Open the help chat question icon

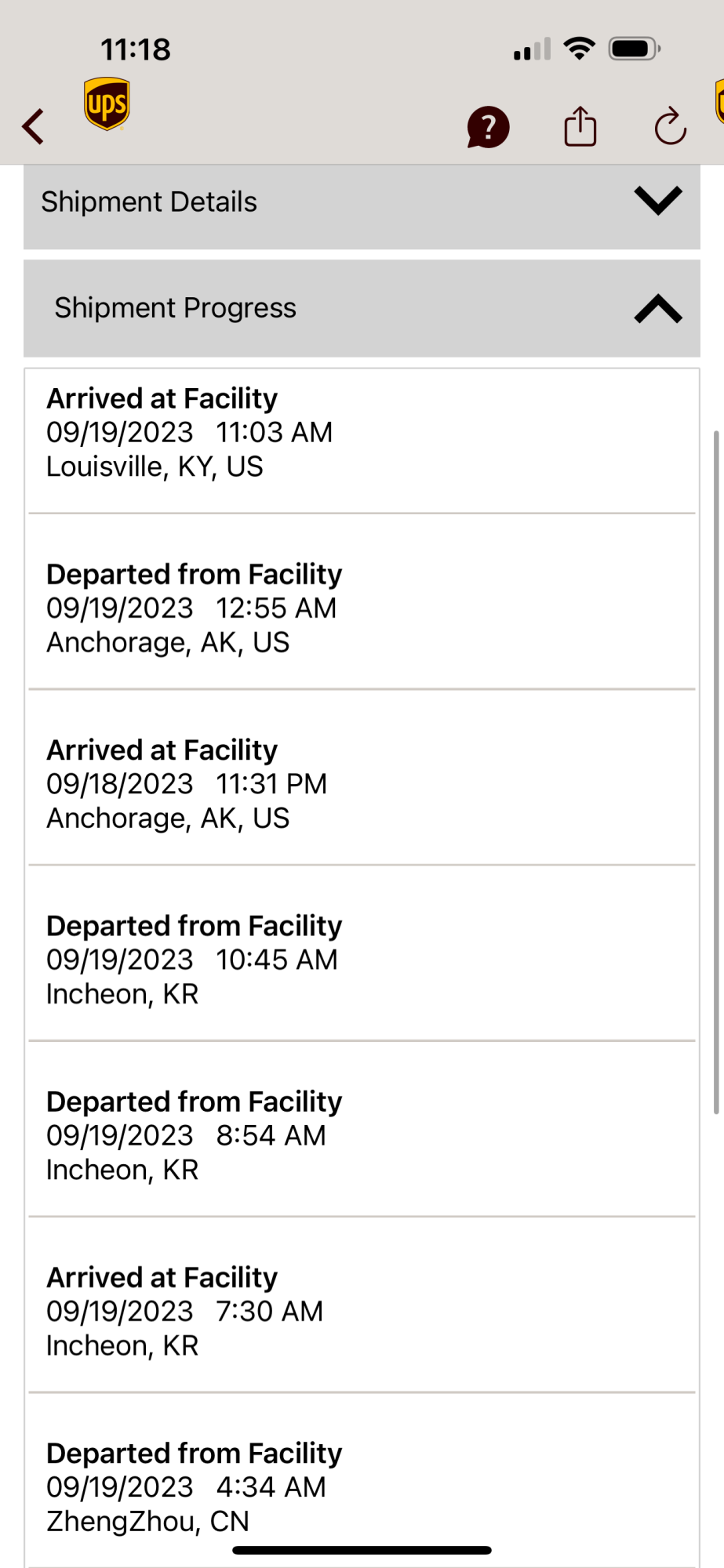click(x=488, y=127)
